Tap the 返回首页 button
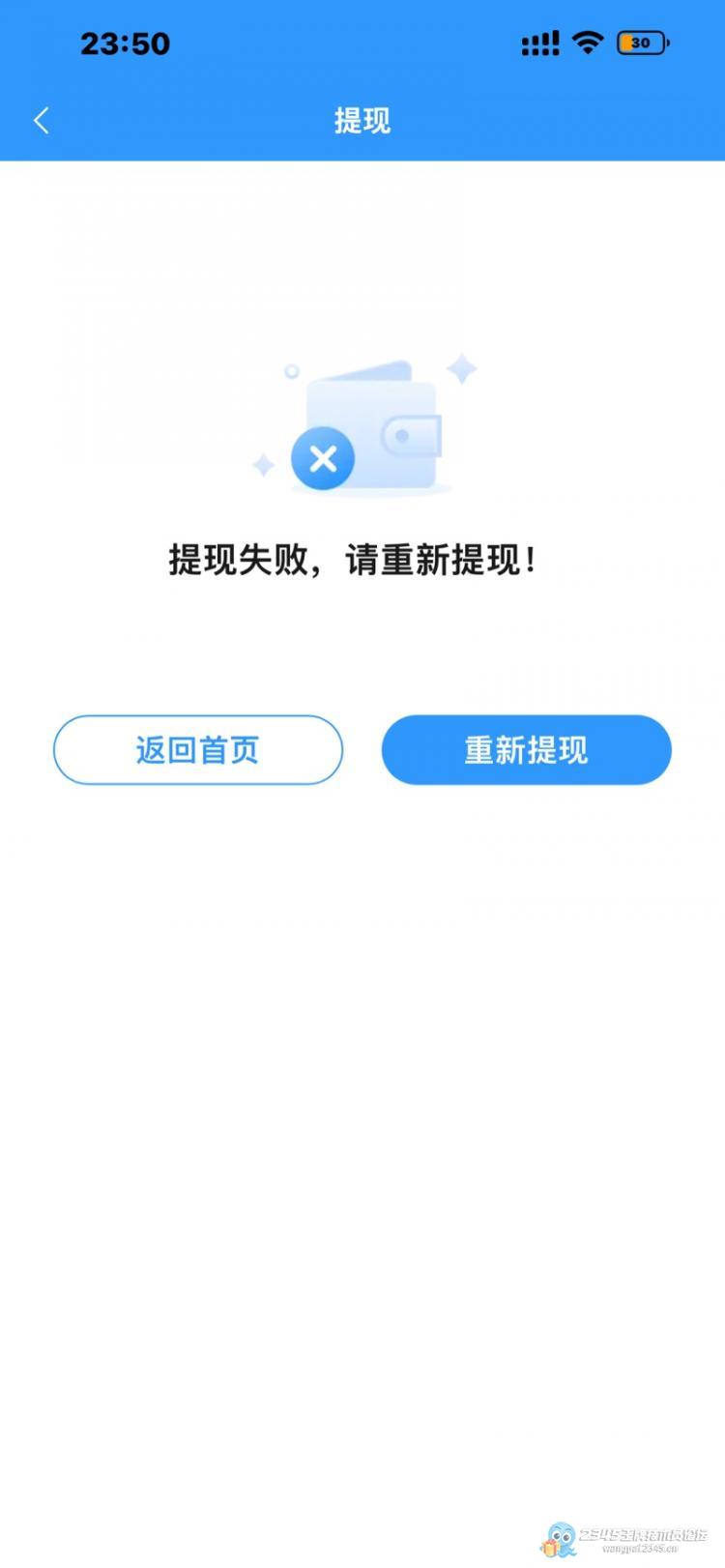The width and height of the screenshot is (725, 1568). [198, 750]
